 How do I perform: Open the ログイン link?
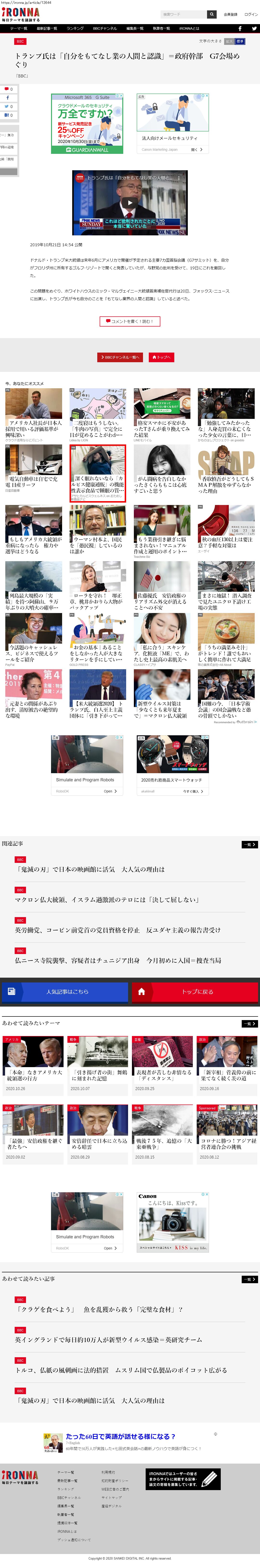tap(251, 14)
